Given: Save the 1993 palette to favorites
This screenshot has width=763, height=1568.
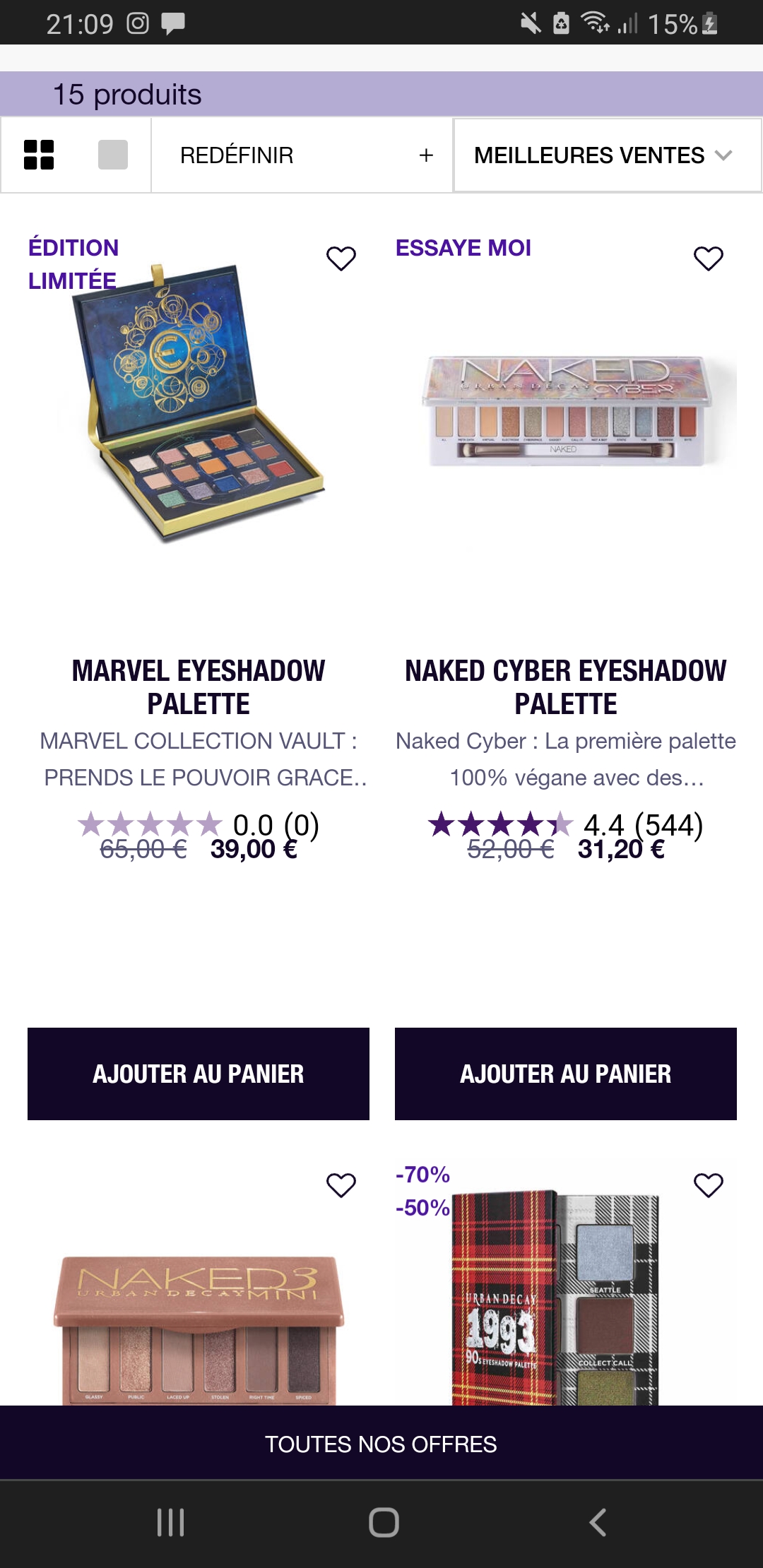Looking at the screenshot, I should [709, 1184].
